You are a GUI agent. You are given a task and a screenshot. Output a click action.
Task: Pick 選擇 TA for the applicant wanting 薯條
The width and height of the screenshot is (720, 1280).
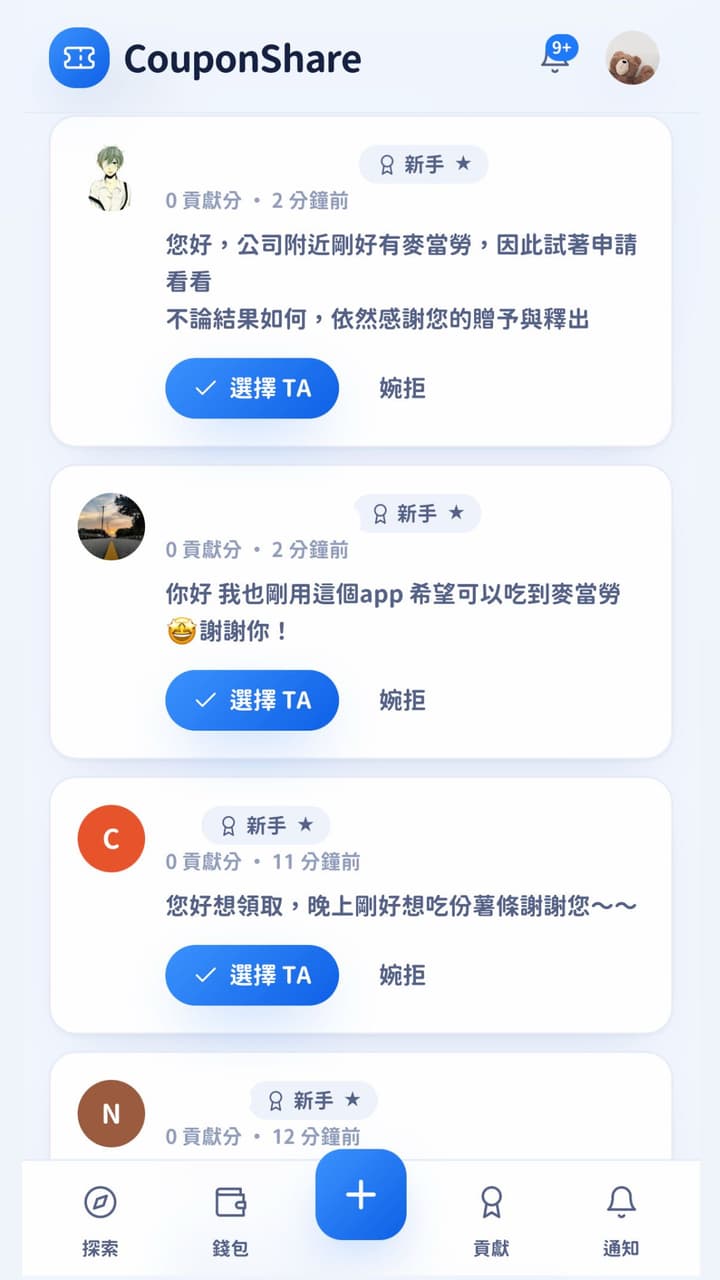pyautogui.click(x=252, y=975)
